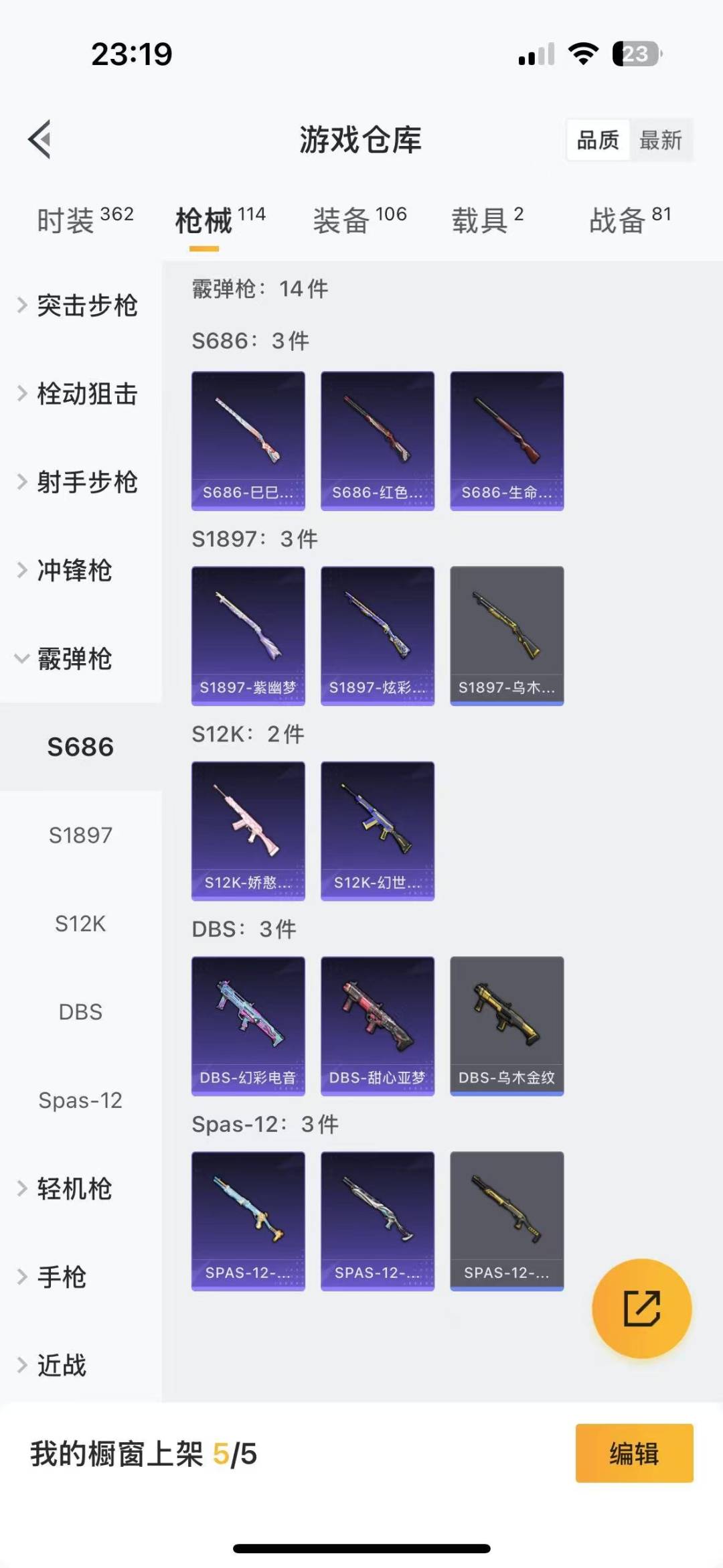This screenshot has width=723, height=1568.
Task: Open the S1897-紫幽梦 skin tile
Action: click(248, 636)
